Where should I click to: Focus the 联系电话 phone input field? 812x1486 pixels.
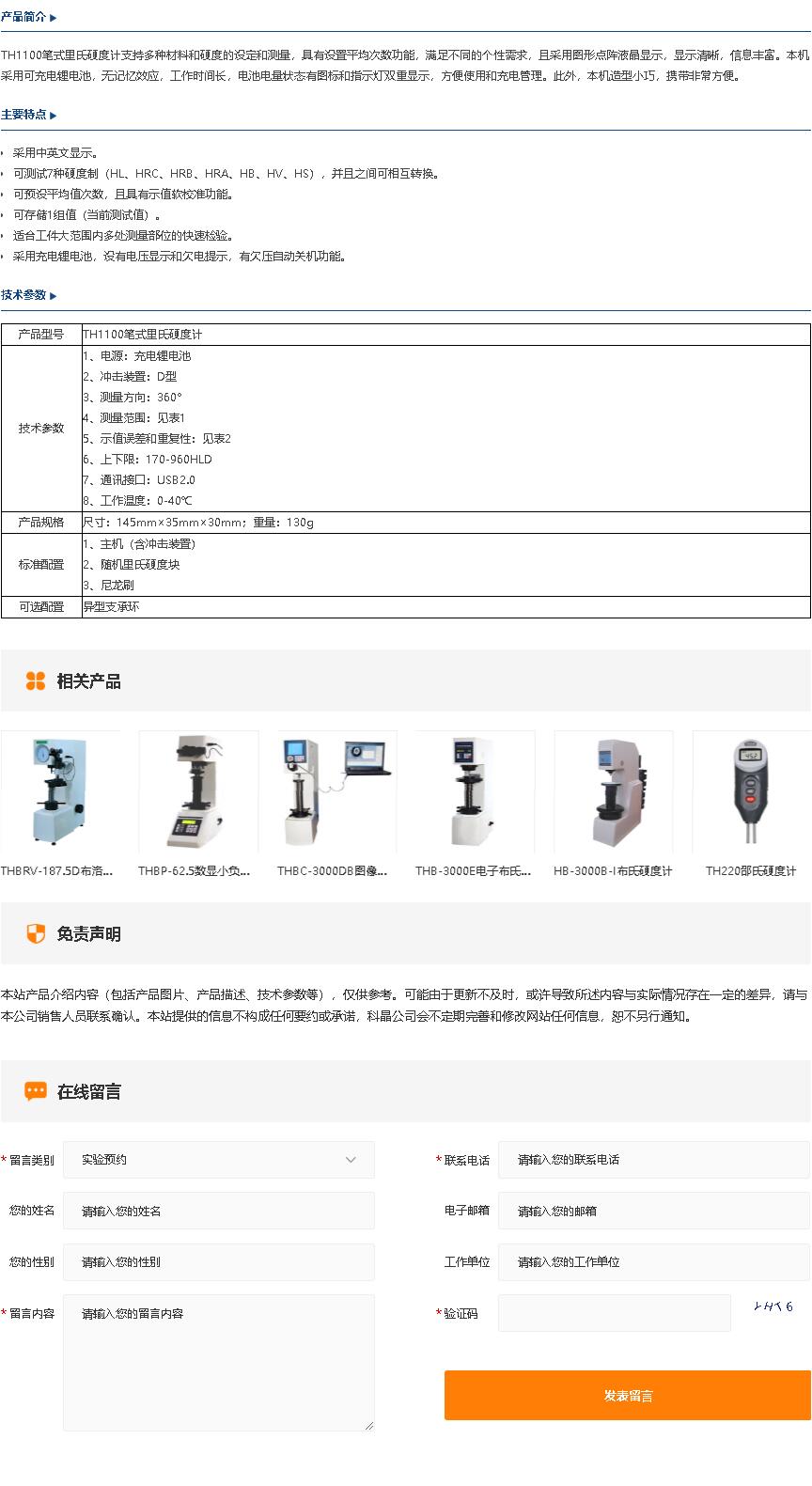click(x=653, y=1160)
